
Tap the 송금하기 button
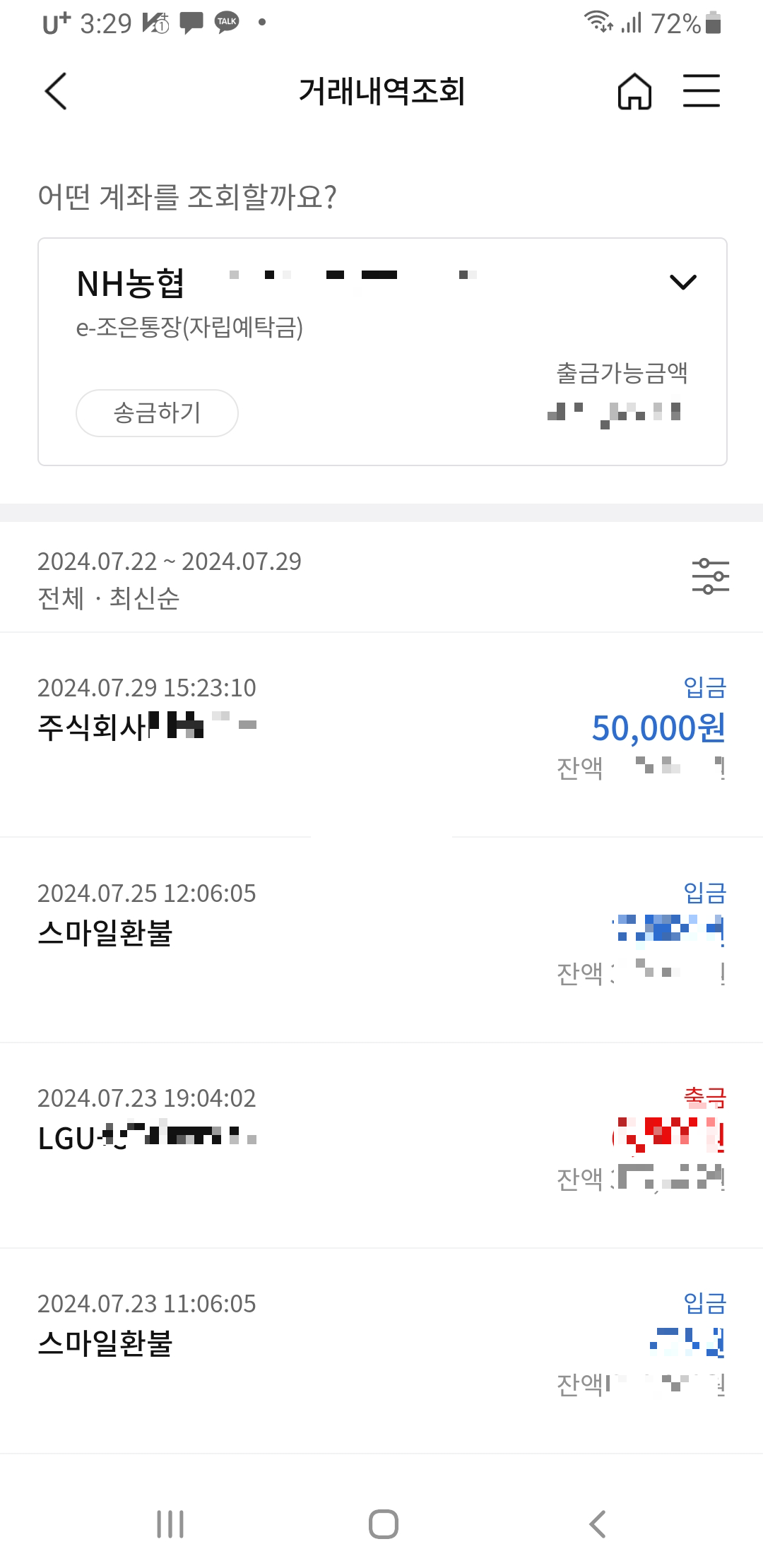tap(157, 413)
